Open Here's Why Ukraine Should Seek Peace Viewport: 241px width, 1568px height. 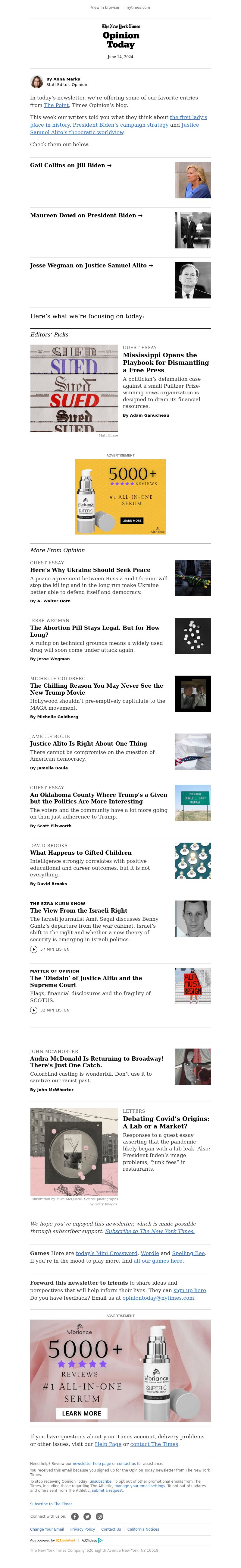pyautogui.click(x=90, y=570)
